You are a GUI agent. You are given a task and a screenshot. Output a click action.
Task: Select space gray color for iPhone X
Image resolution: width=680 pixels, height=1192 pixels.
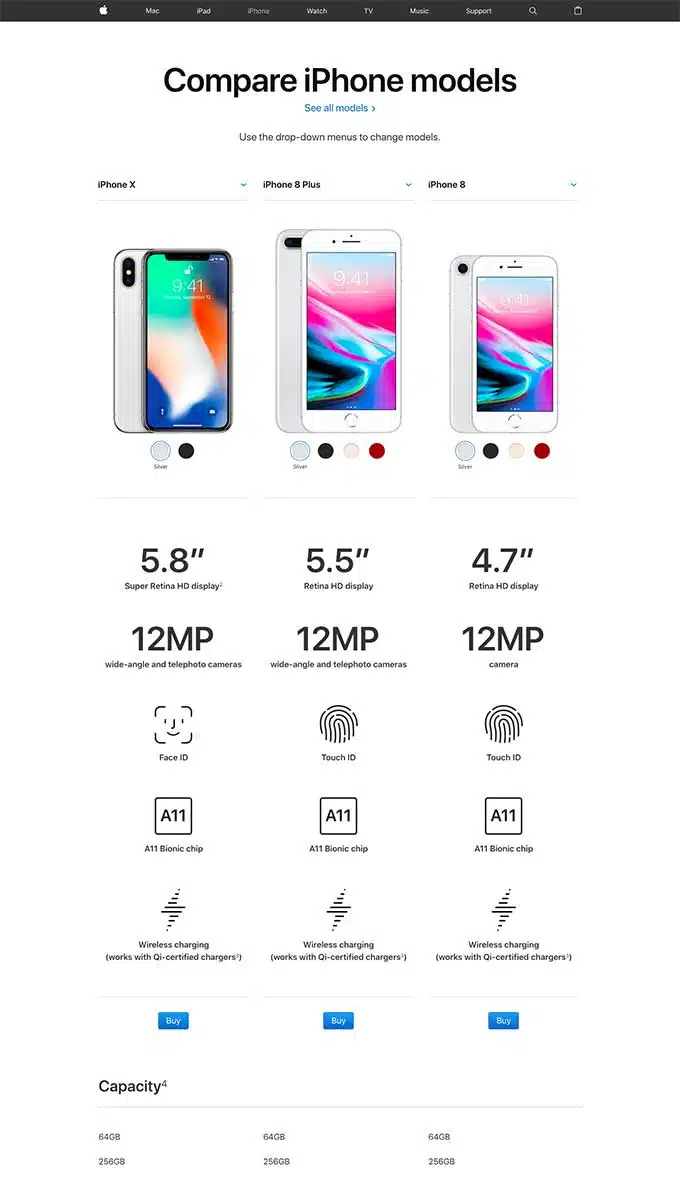pyautogui.click(x=186, y=451)
